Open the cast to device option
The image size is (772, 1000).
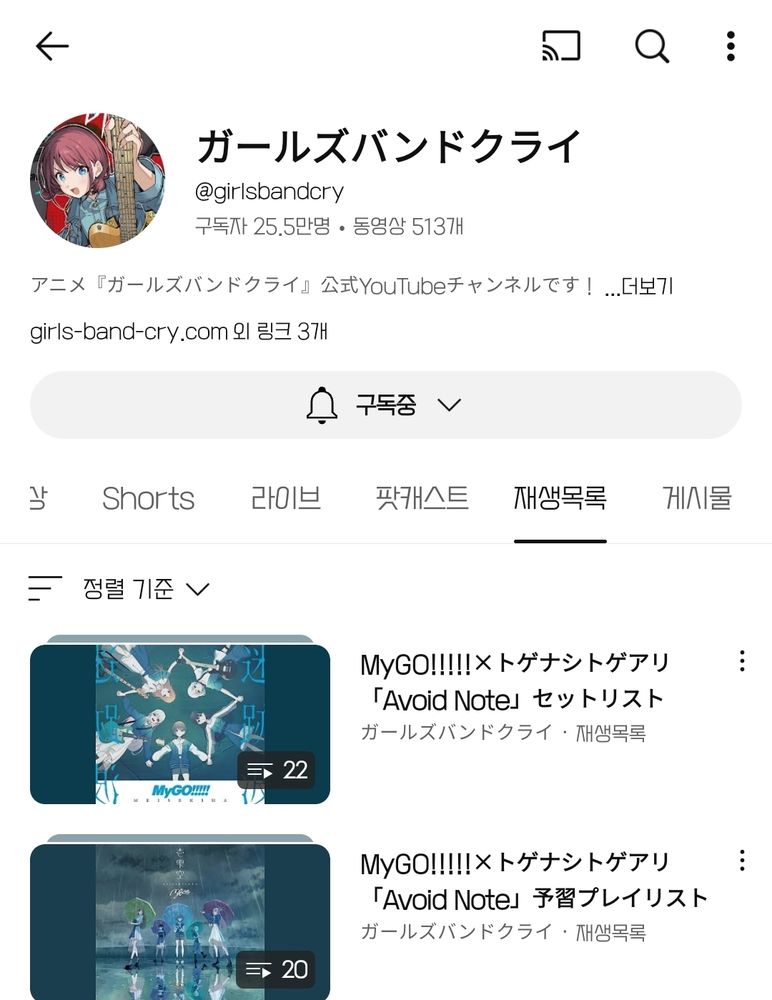(561, 46)
